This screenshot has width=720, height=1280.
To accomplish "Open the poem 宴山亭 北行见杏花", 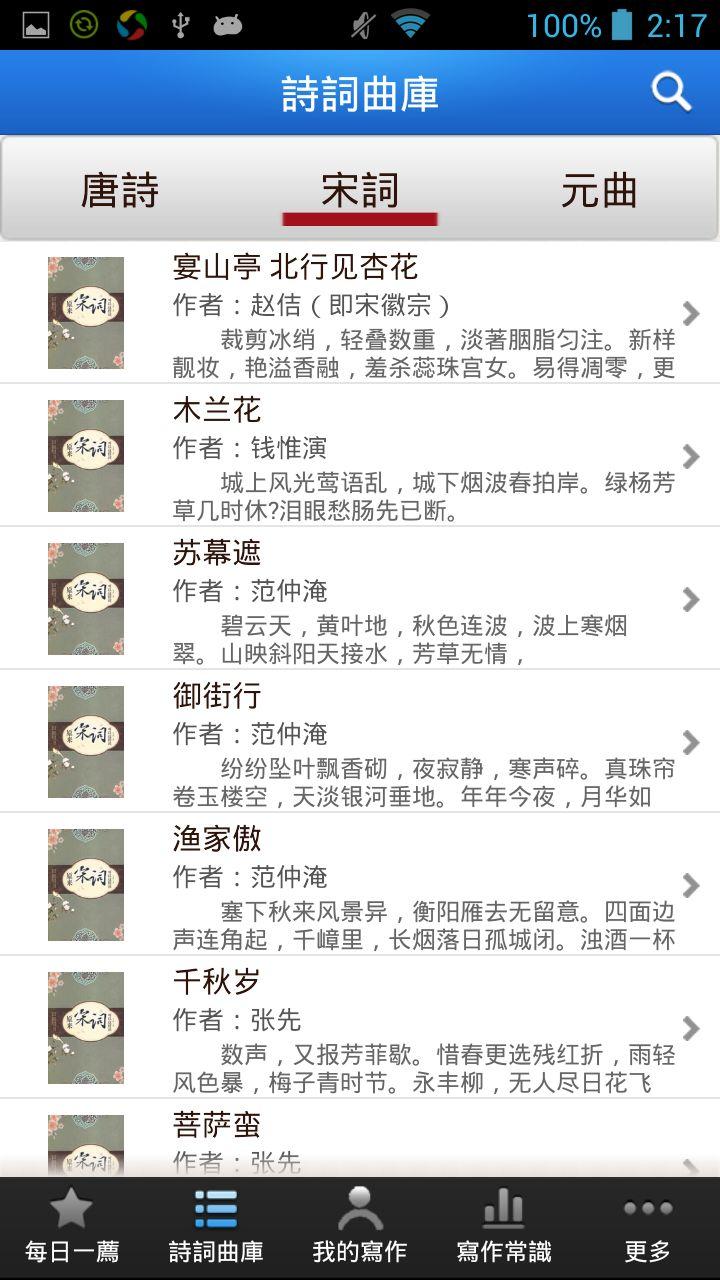I will (360, 312).
